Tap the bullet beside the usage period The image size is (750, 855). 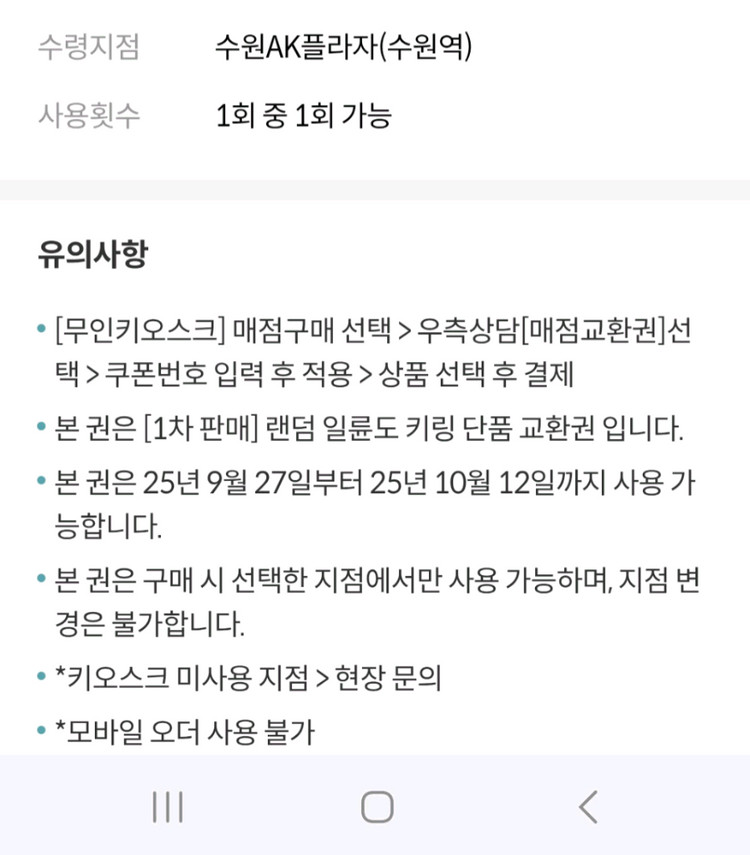point(41,481)
